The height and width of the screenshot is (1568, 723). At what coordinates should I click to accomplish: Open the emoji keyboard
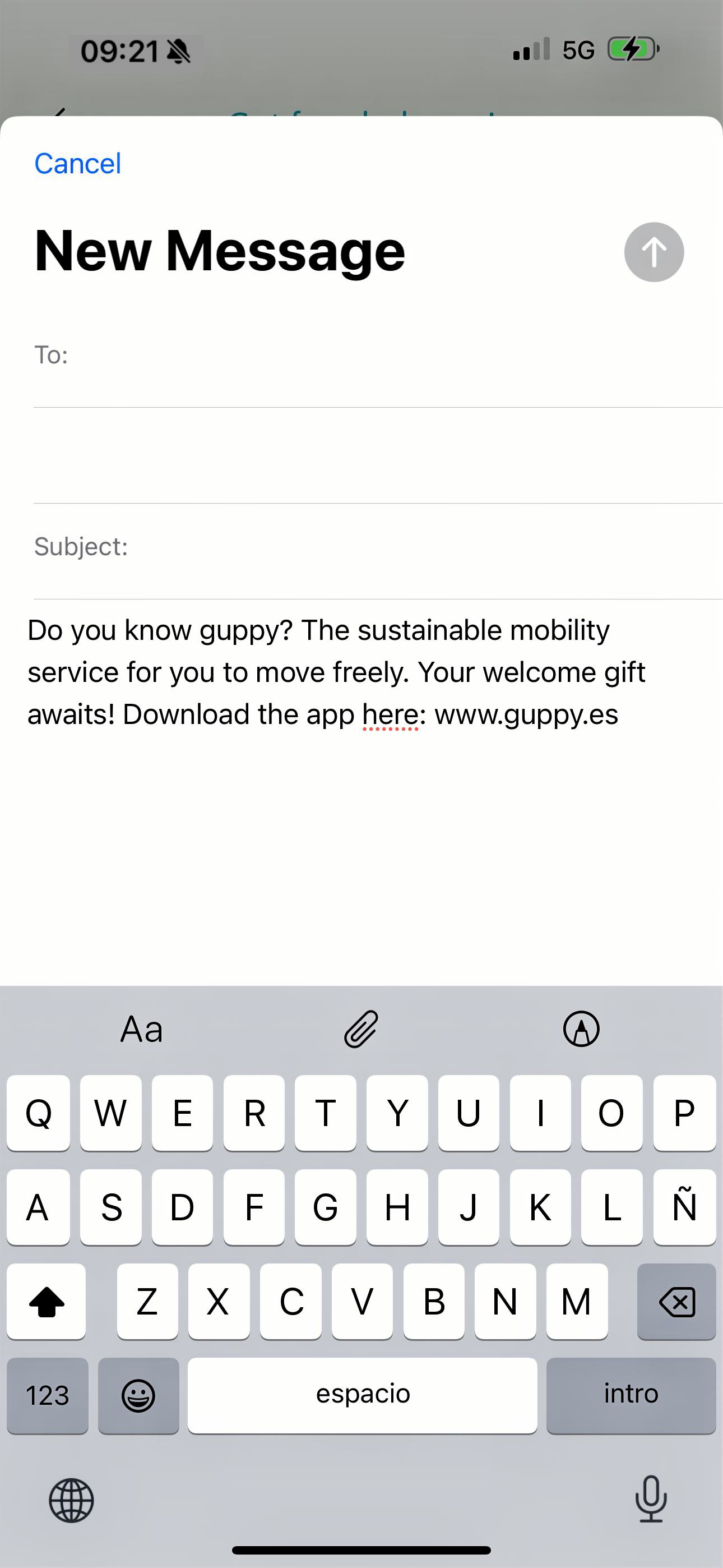coord(139,1395)
